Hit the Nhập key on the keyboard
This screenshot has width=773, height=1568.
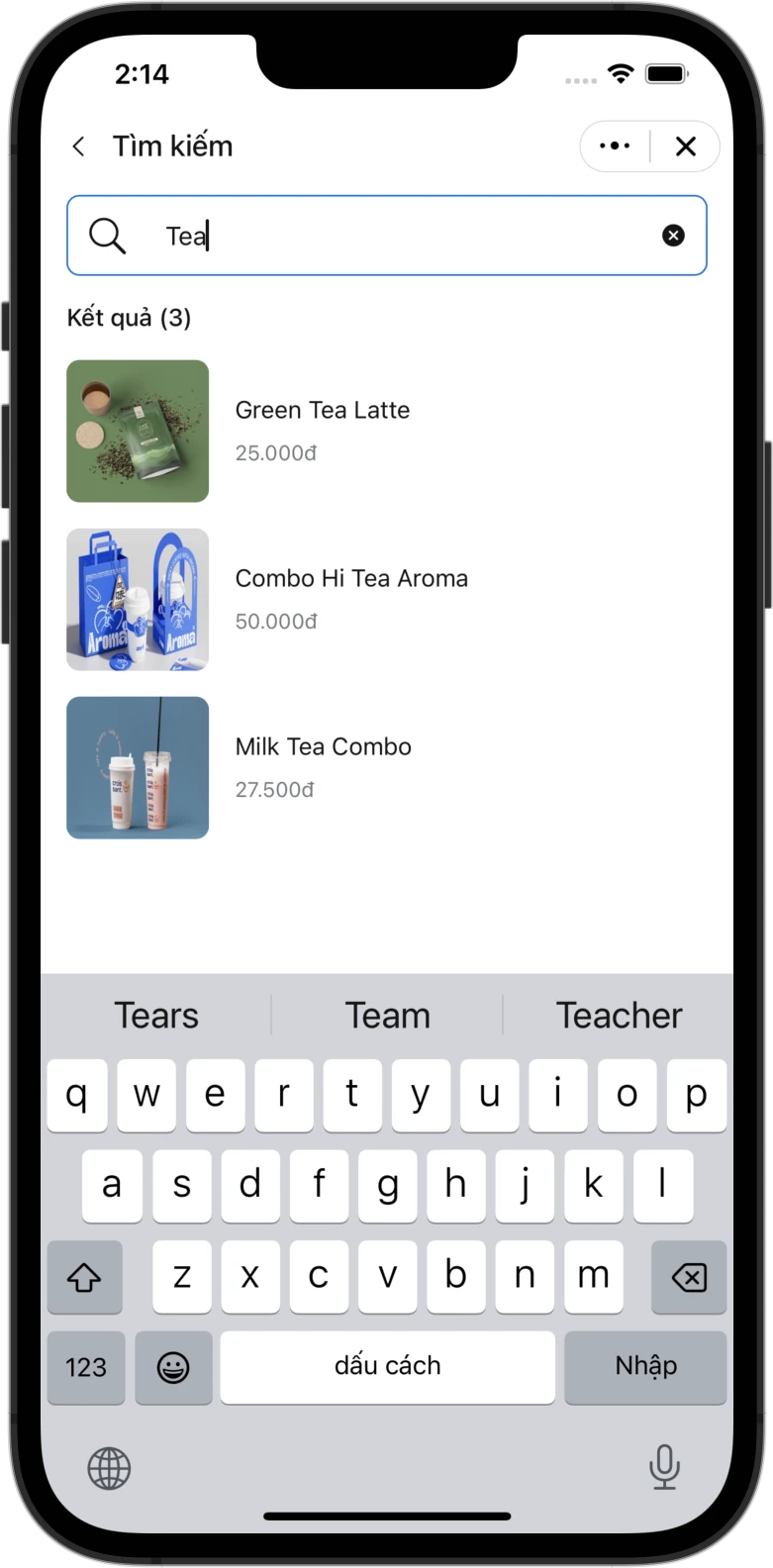(x=645, y=1366)
